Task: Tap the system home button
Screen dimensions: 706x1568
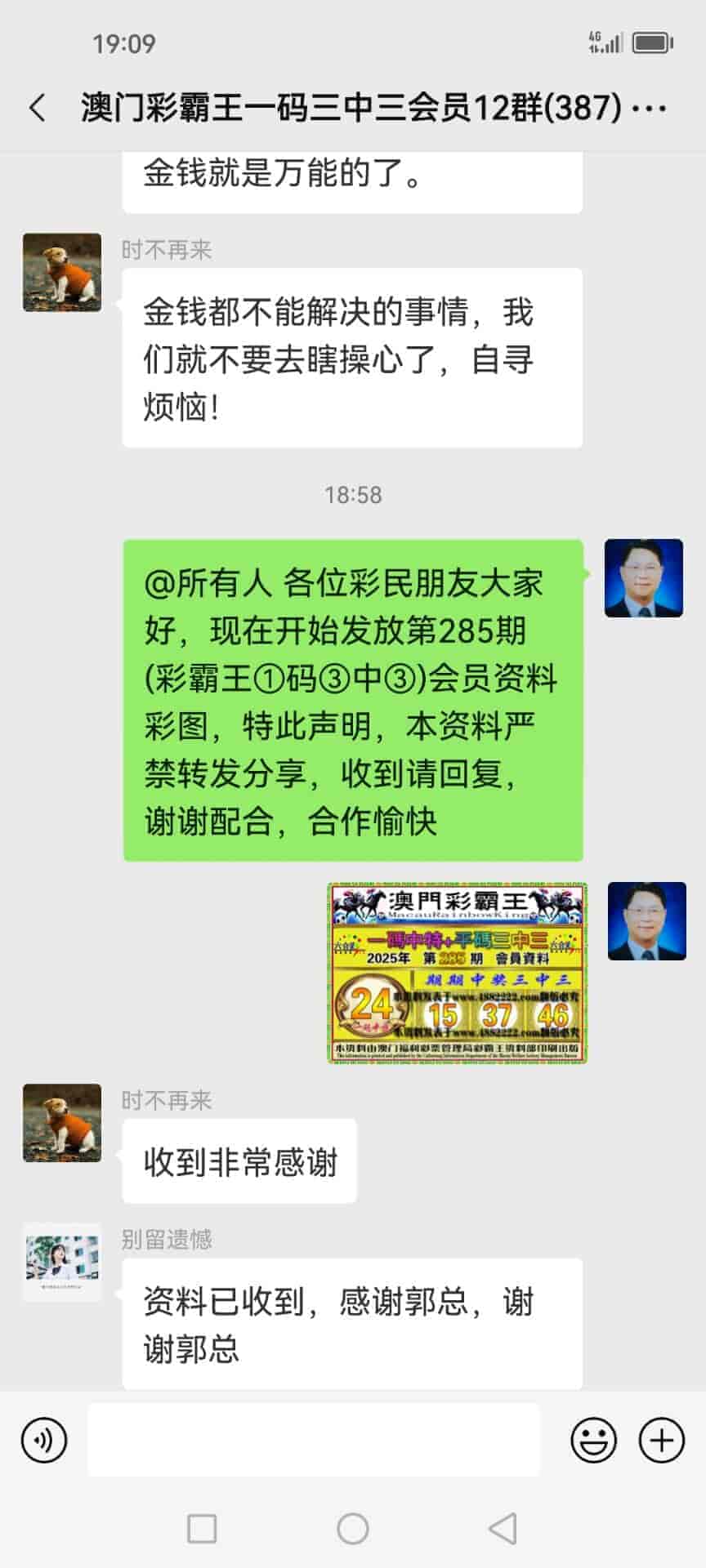Action: tap(353, 1529)
